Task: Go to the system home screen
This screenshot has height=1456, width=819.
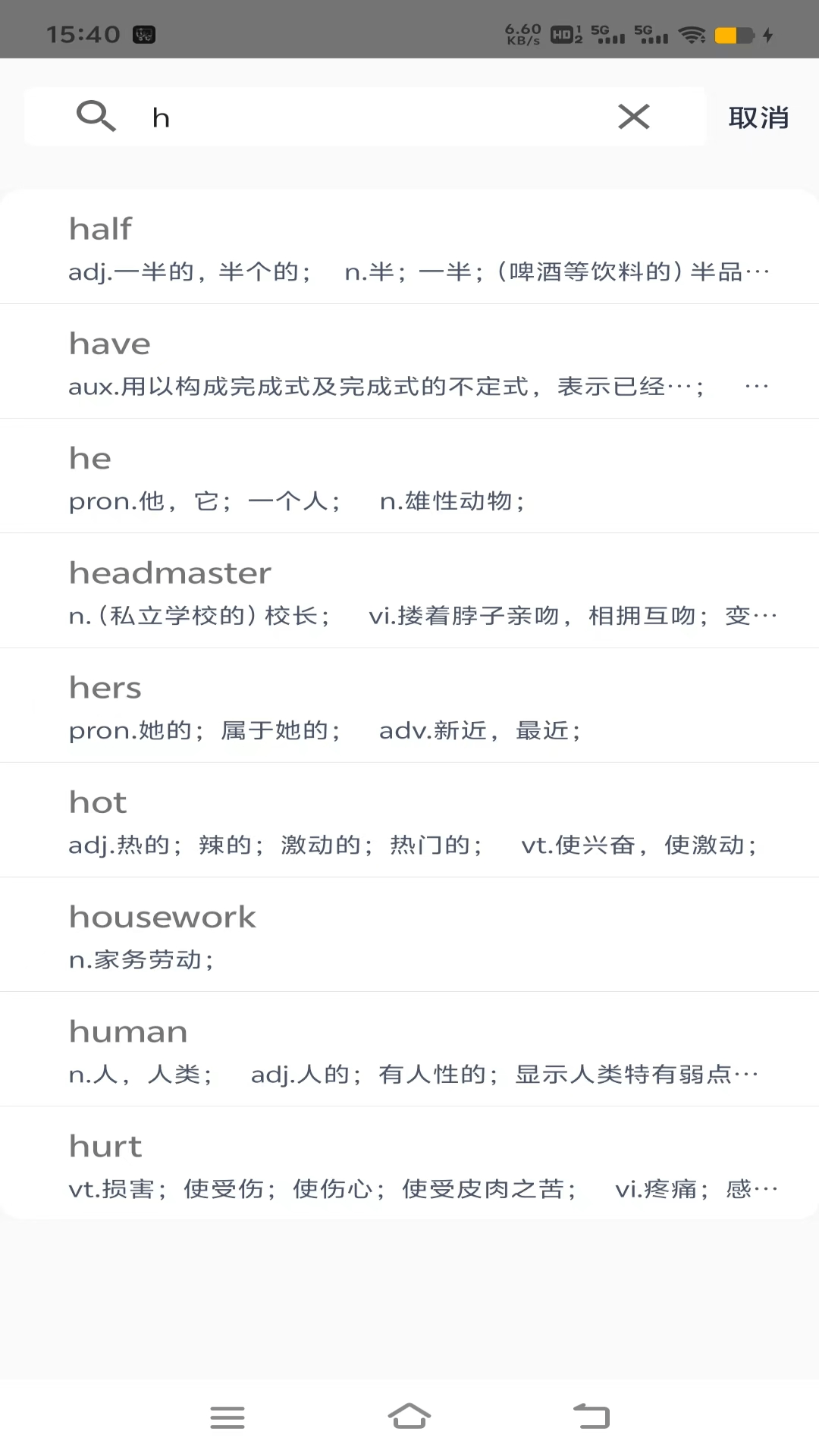Action: (409, 1416)
